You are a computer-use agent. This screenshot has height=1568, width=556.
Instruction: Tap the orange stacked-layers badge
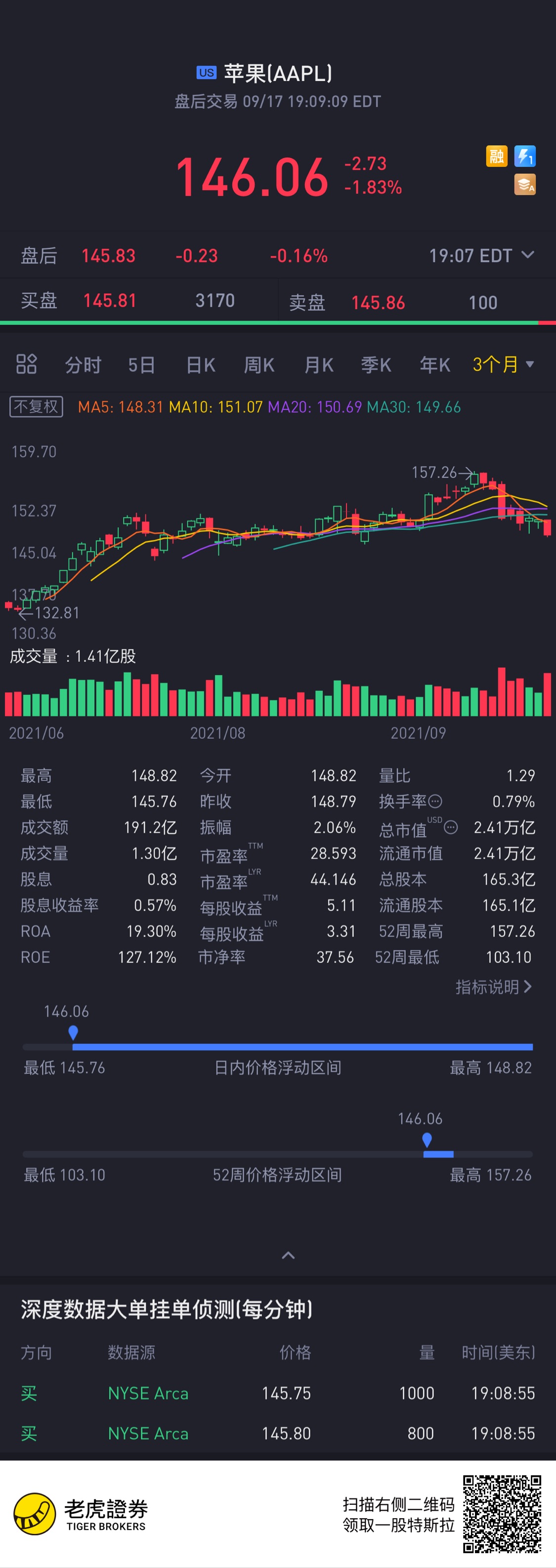524,184
